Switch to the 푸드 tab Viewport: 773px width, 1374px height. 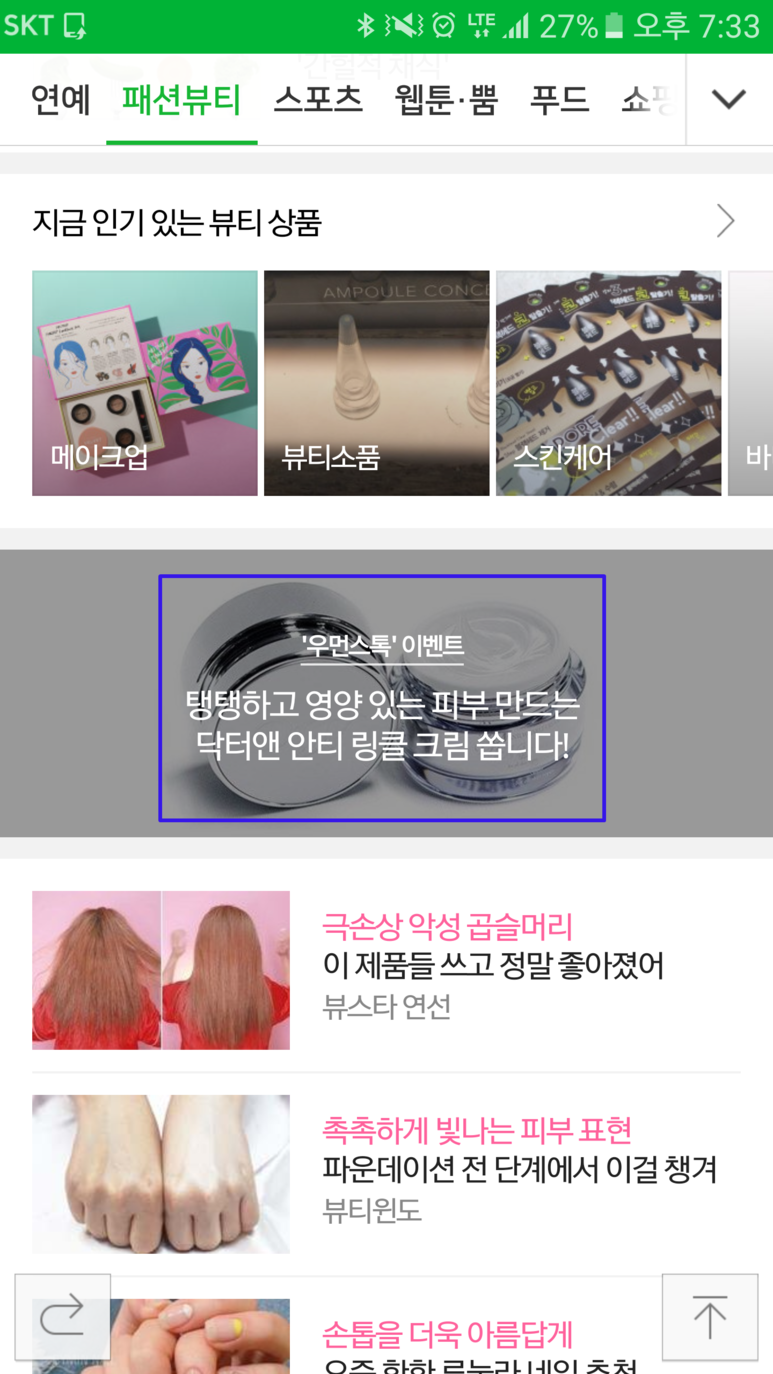559,100
